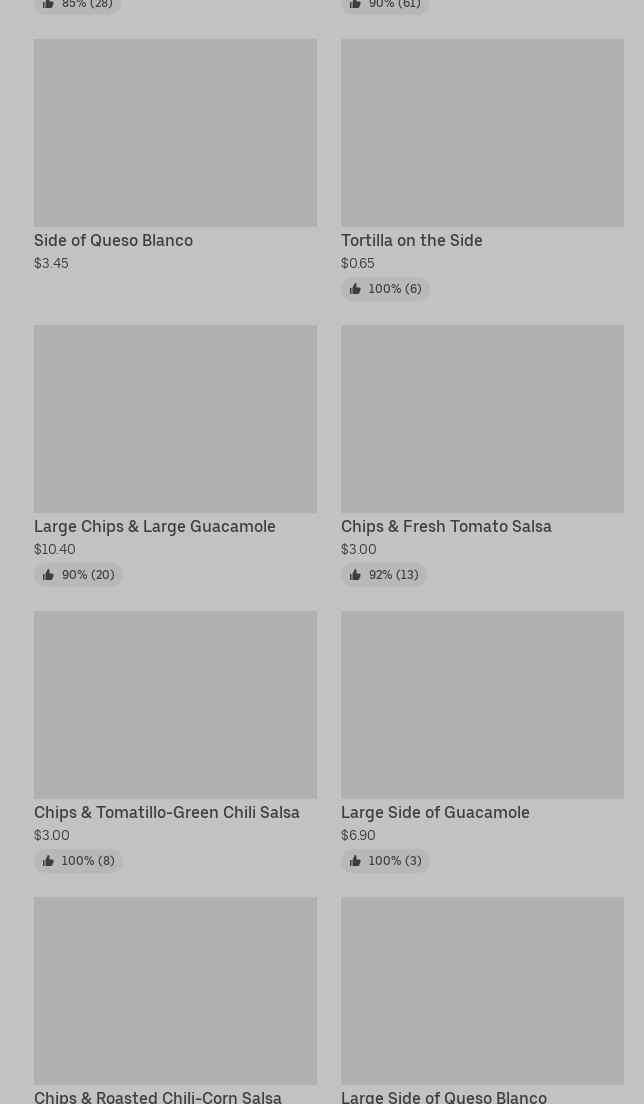The width and height of the screenshot is (644, 1104).
Task: Open the Large Side of Guacamole item
Action: click(x=482, y=741)
